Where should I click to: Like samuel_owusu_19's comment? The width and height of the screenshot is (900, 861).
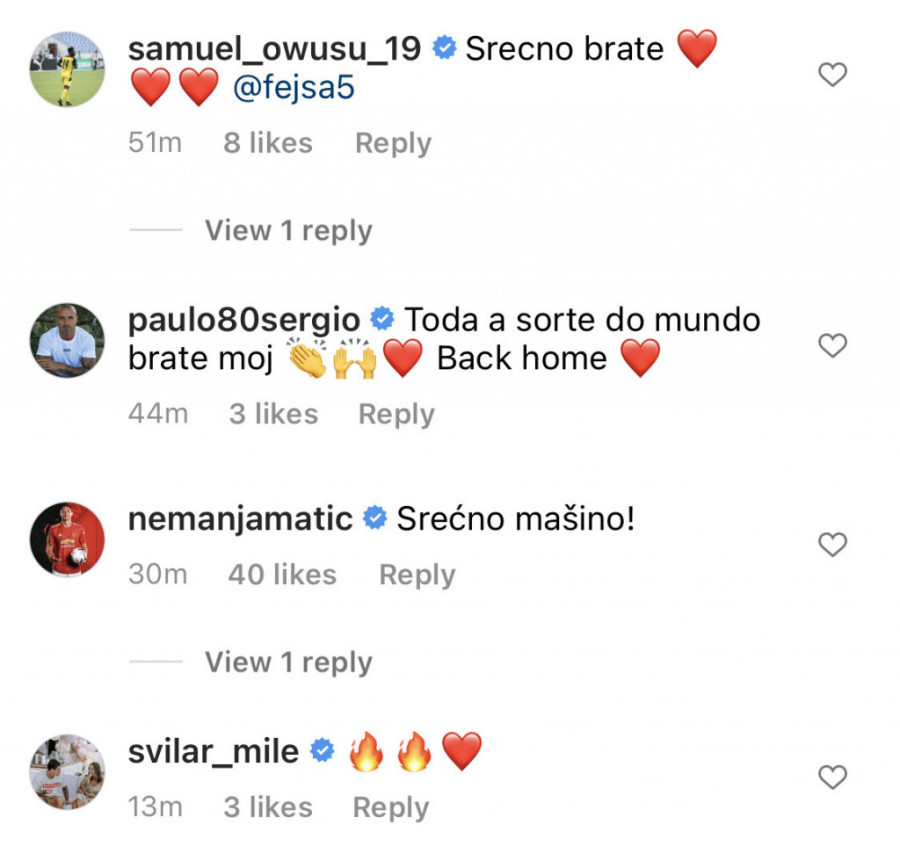pos(832,75)
